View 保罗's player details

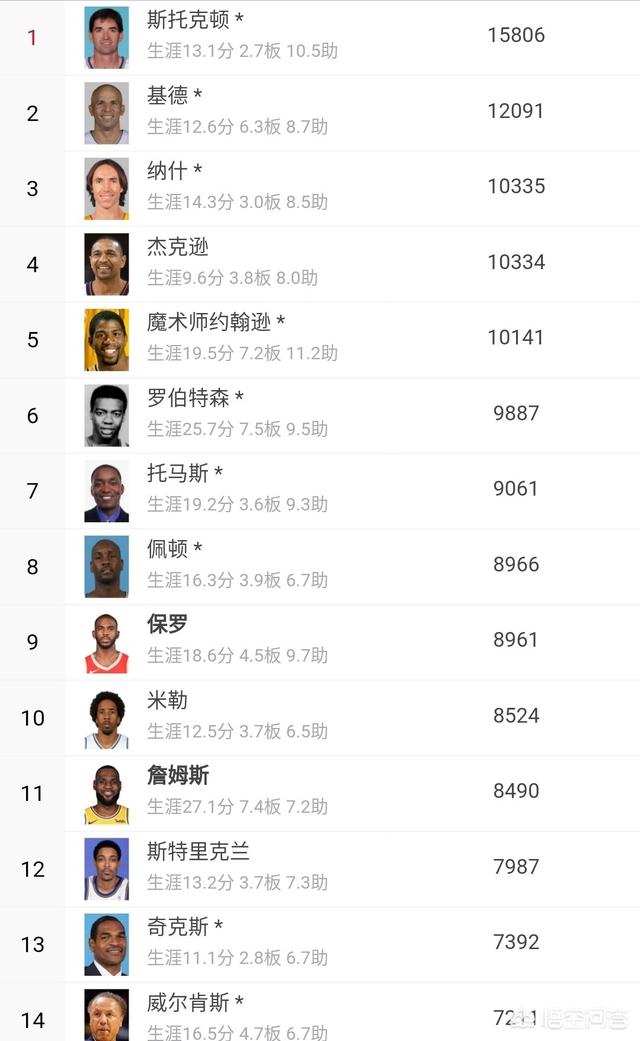[320, 643]
